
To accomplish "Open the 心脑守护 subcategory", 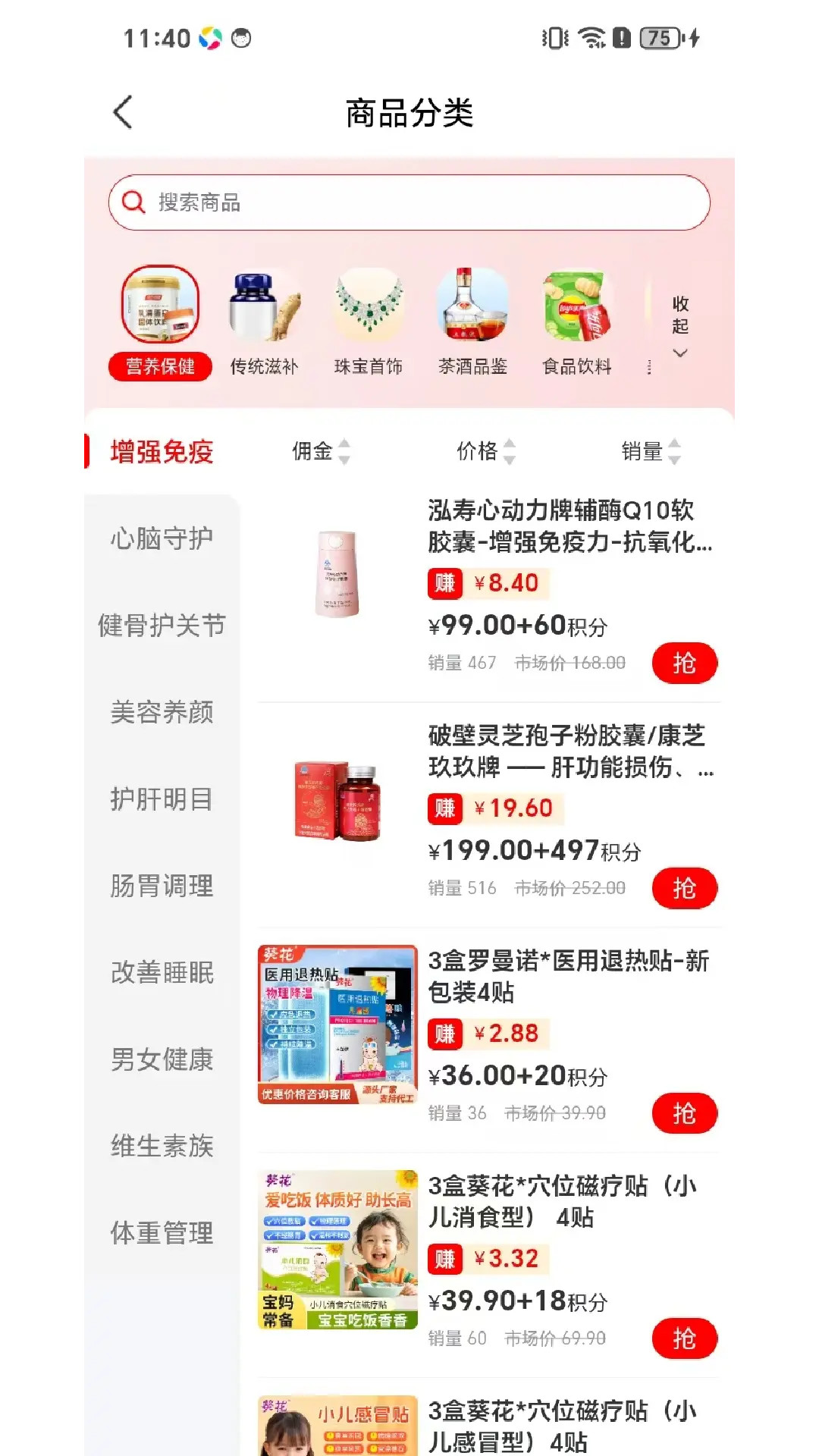I will click(162, 538).
